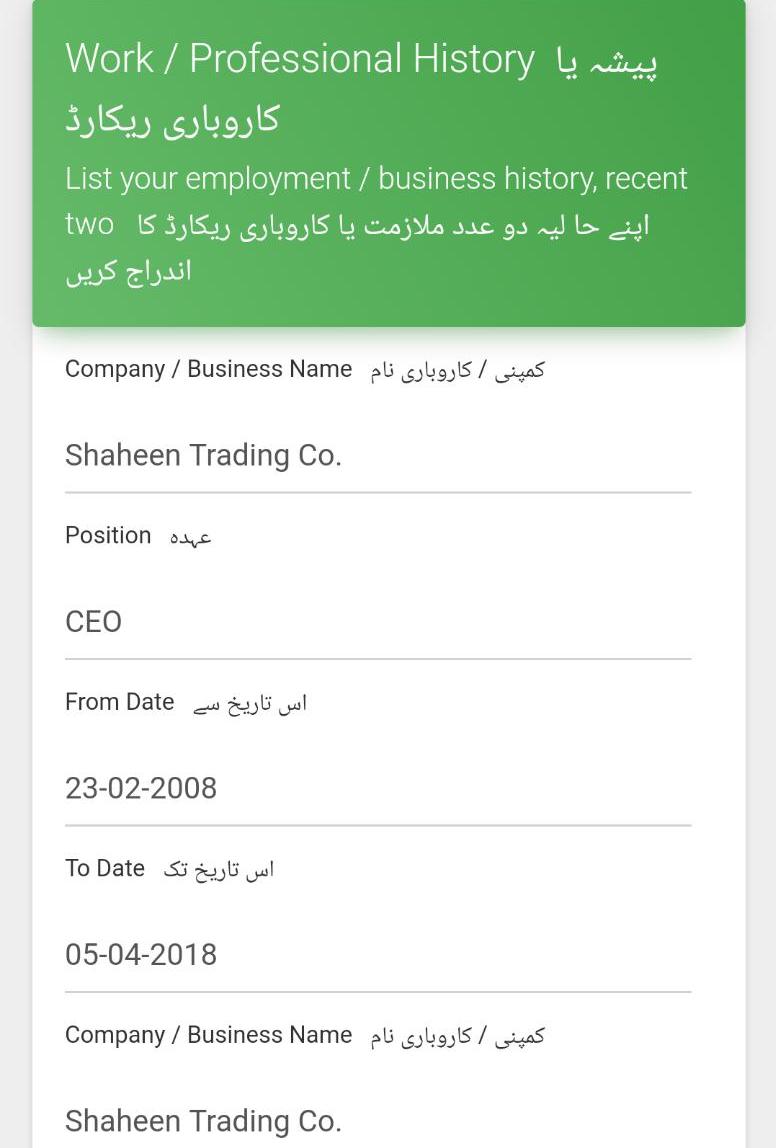
Task: Tap the Position field showing CEO
Action: [377, 622]
